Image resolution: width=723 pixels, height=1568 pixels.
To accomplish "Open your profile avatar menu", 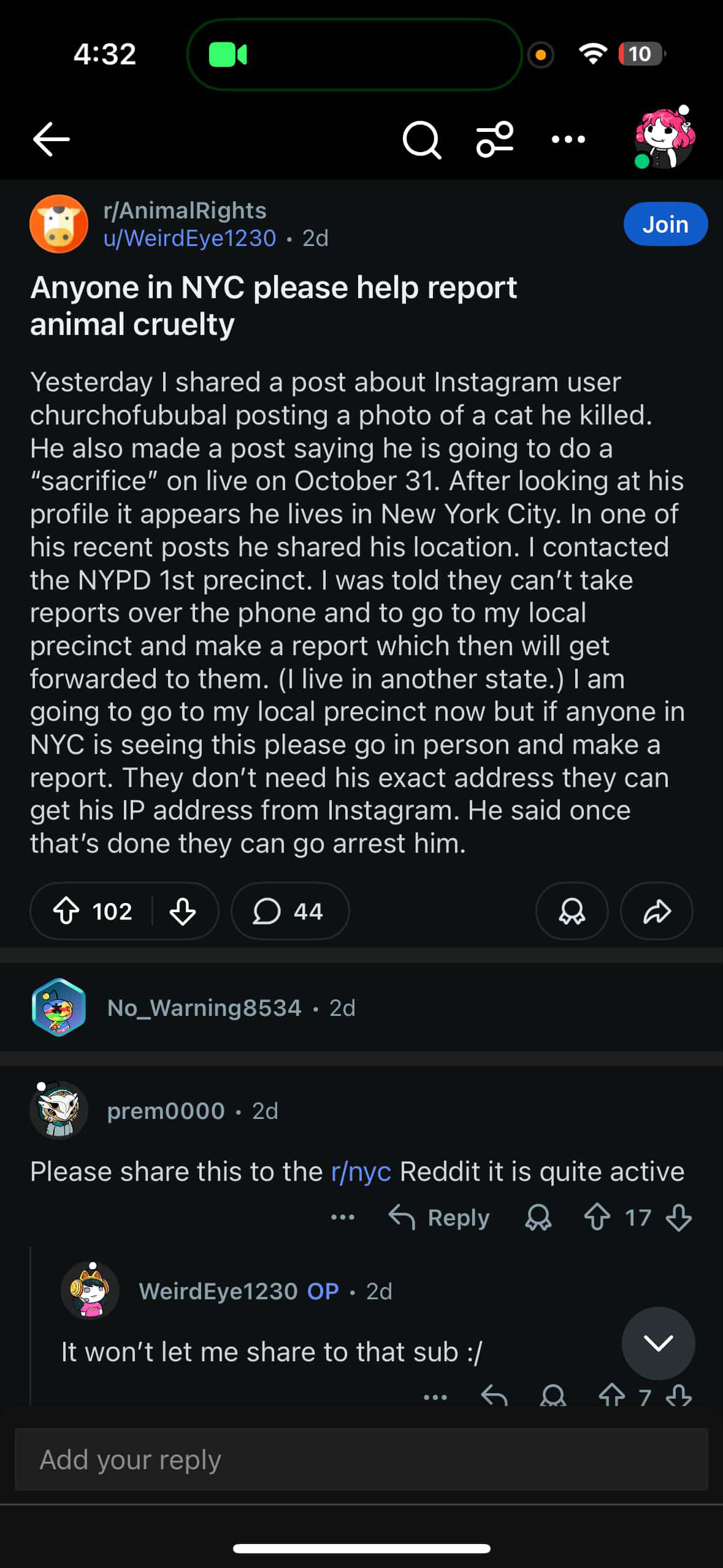I will click(664, 138).
